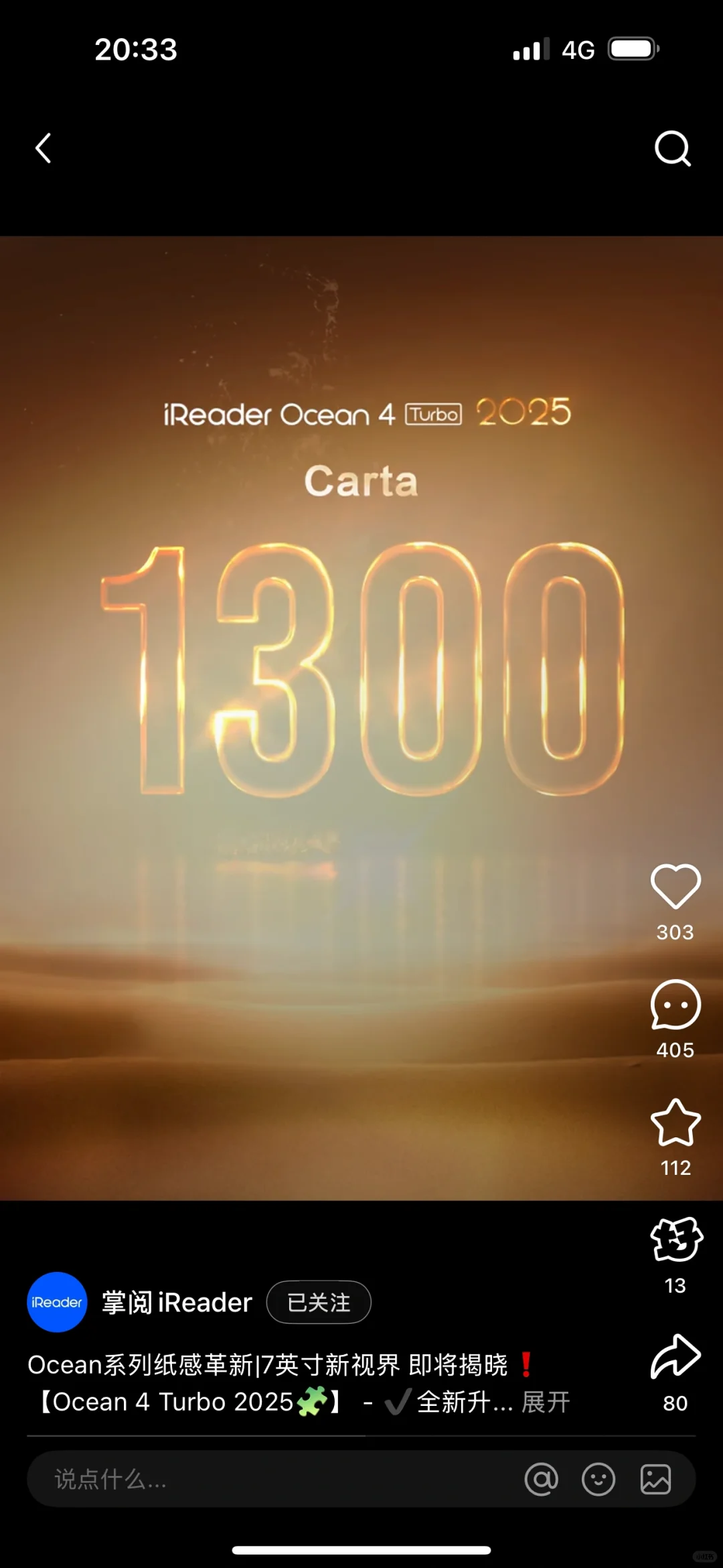Open the emoji picker smiley icon

598,1479
